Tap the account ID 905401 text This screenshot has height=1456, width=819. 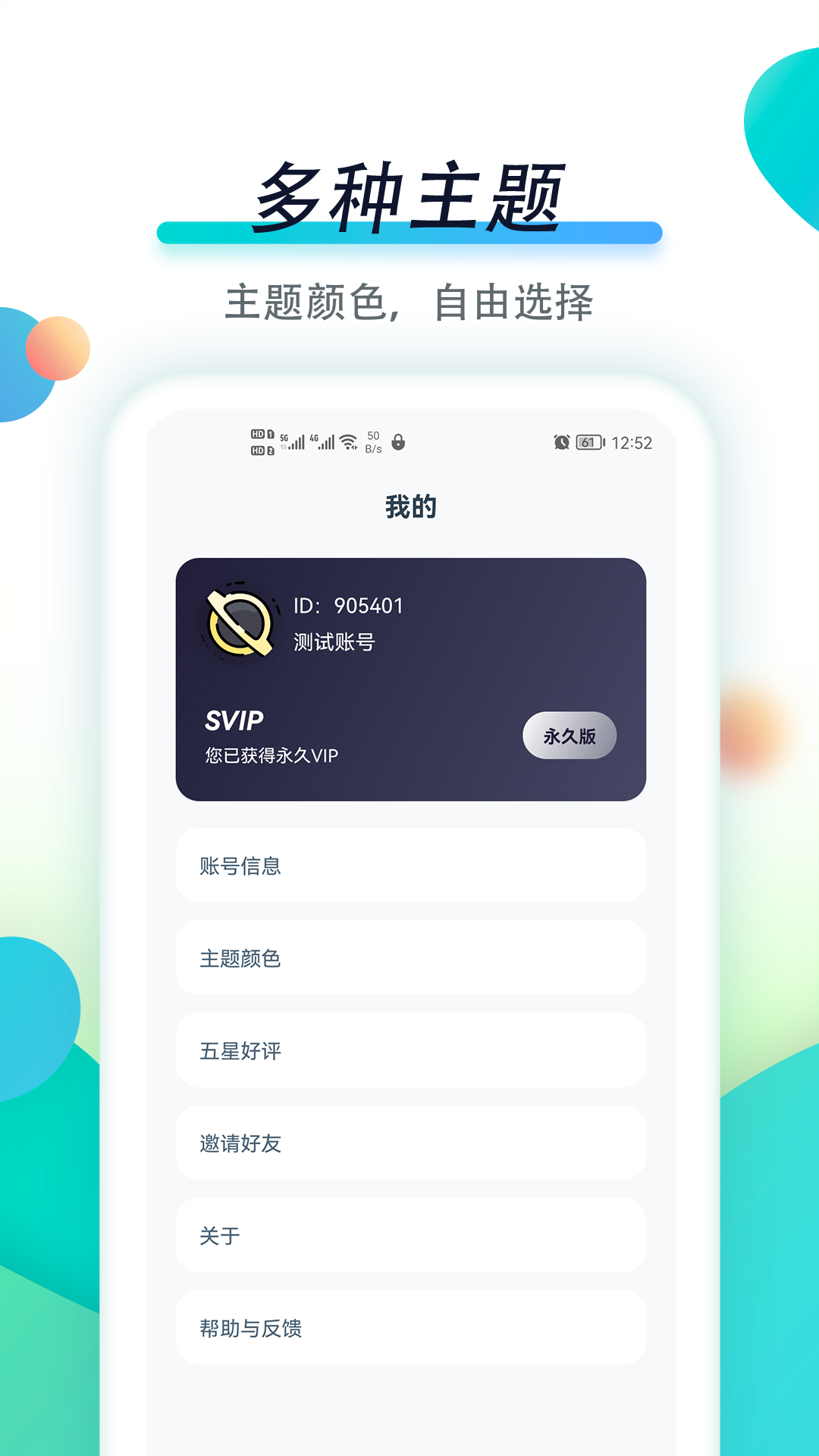click(x=349, y=607)
